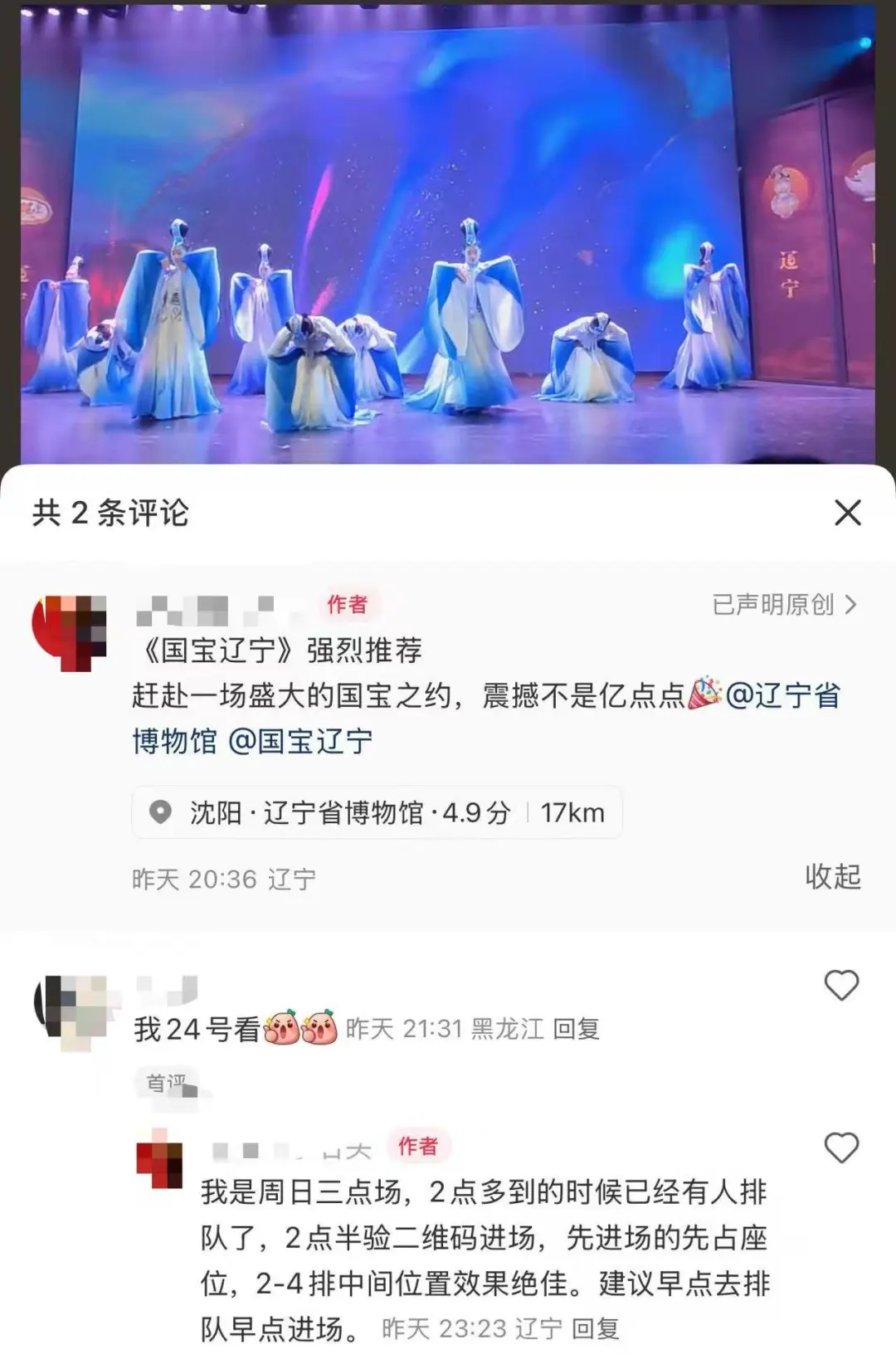Open the @国宝辽宁 mention

pos(299,741)
